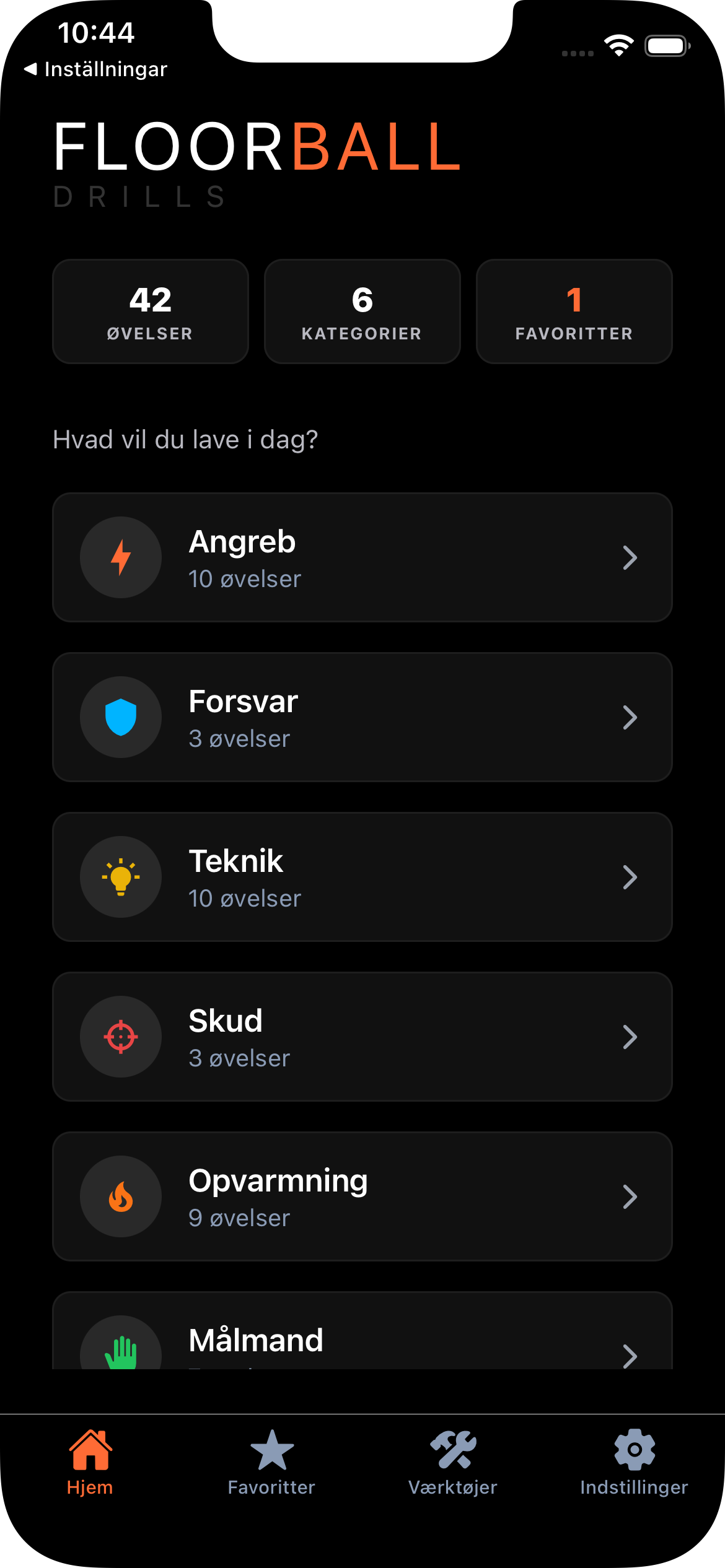This screenshot has width=725, height=1568.
Task: Open the Skud category
Action: [x=362, y=1037]
